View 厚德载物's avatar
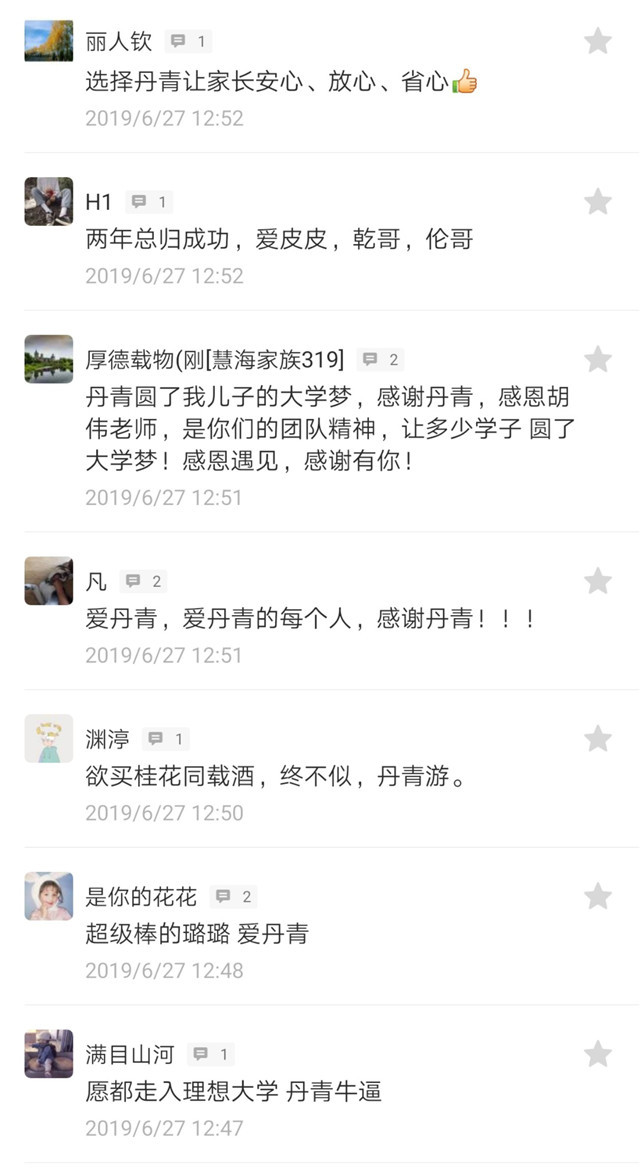The height and width of the screenshot is (1169, 640). 49,359
